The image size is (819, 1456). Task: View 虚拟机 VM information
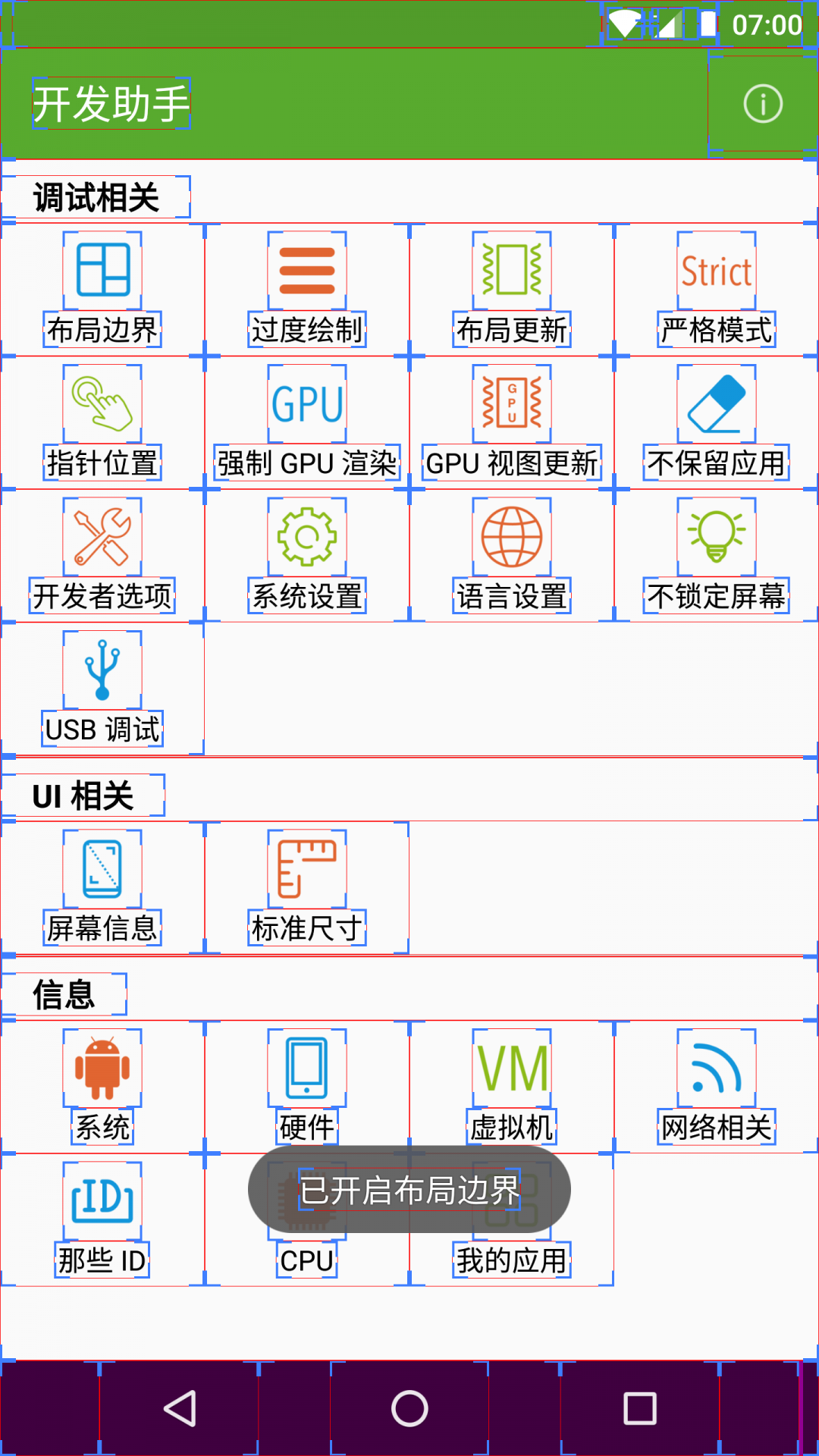[511, 1084]
